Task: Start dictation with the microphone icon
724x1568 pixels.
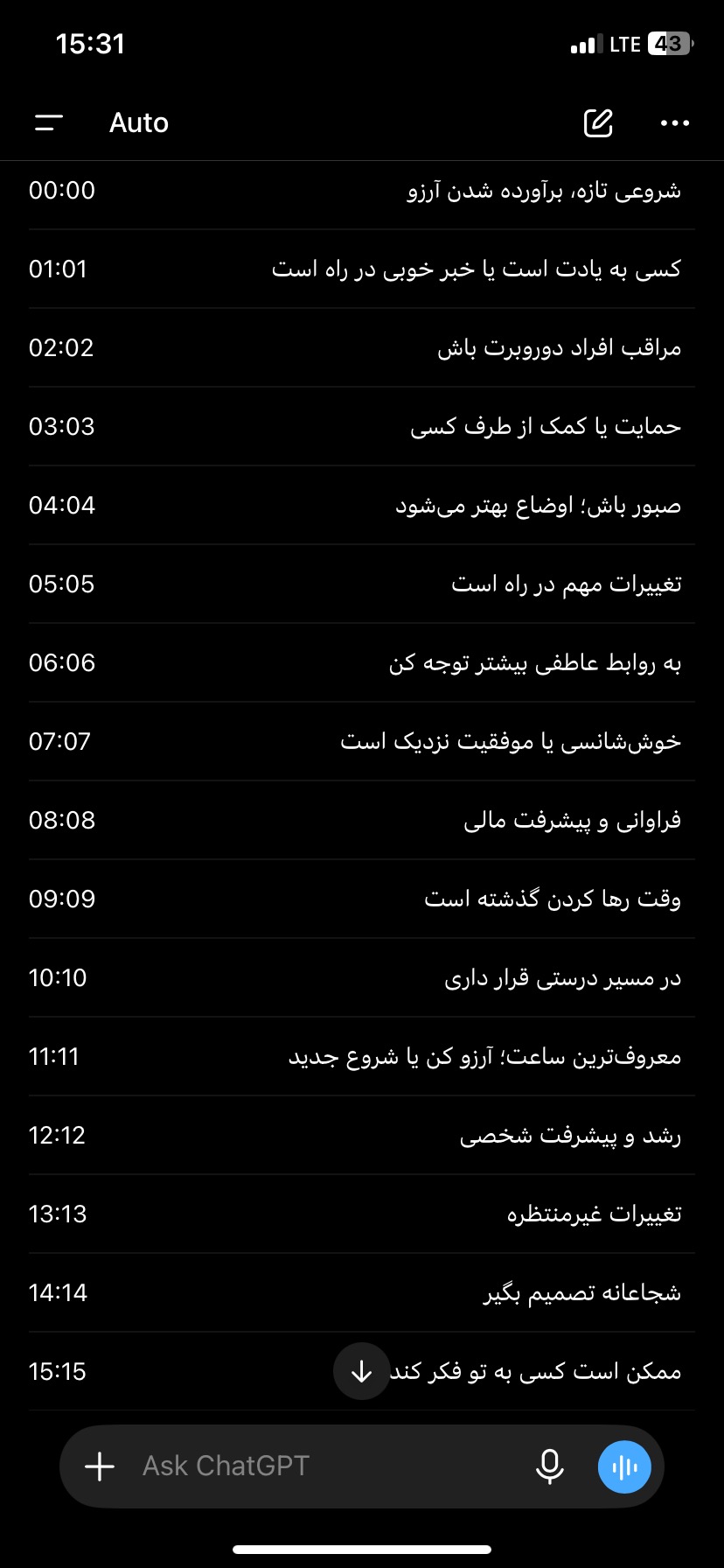Action: pyautogui.click(x=549, y=1466)
